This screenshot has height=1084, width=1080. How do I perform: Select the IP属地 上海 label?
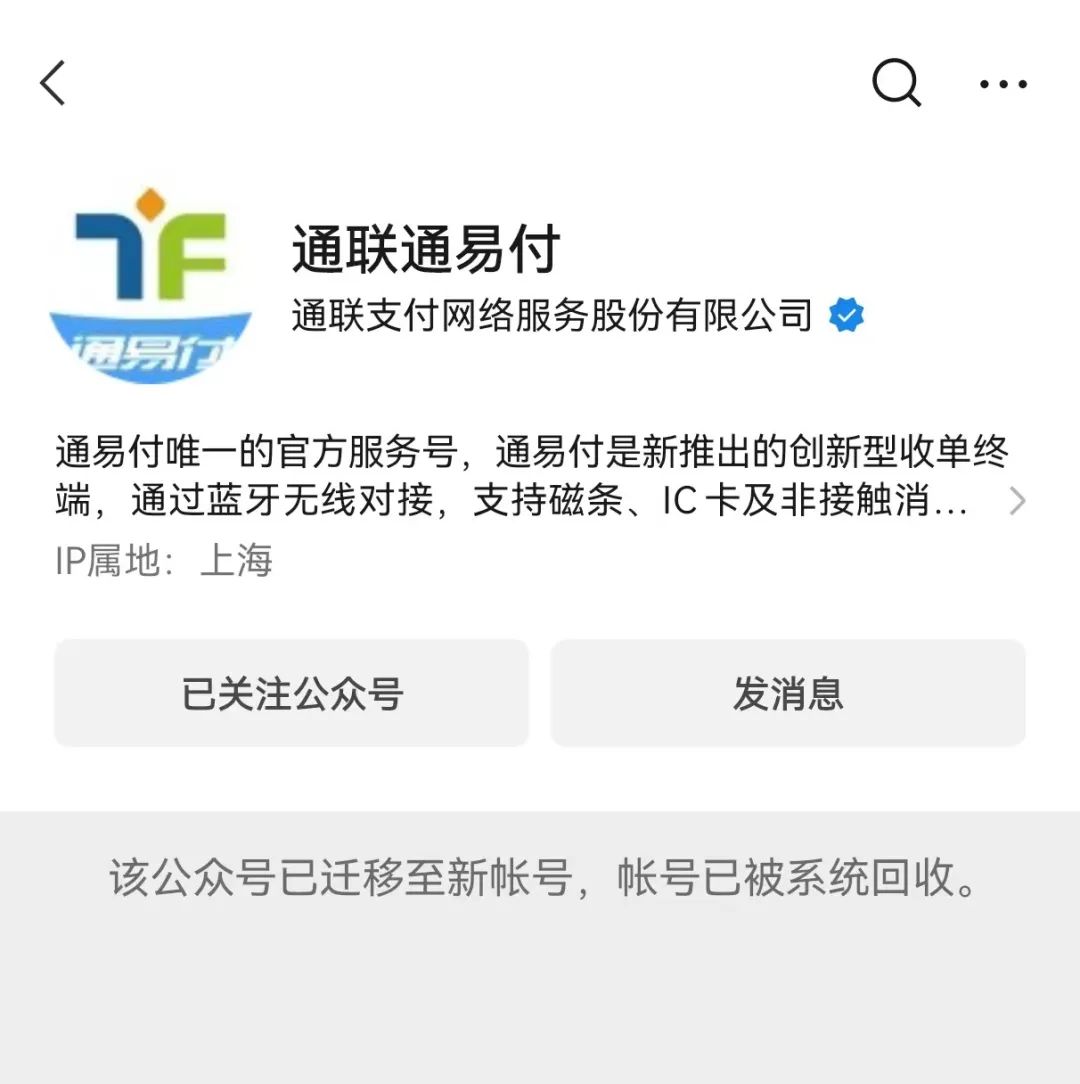click(165, 563)
